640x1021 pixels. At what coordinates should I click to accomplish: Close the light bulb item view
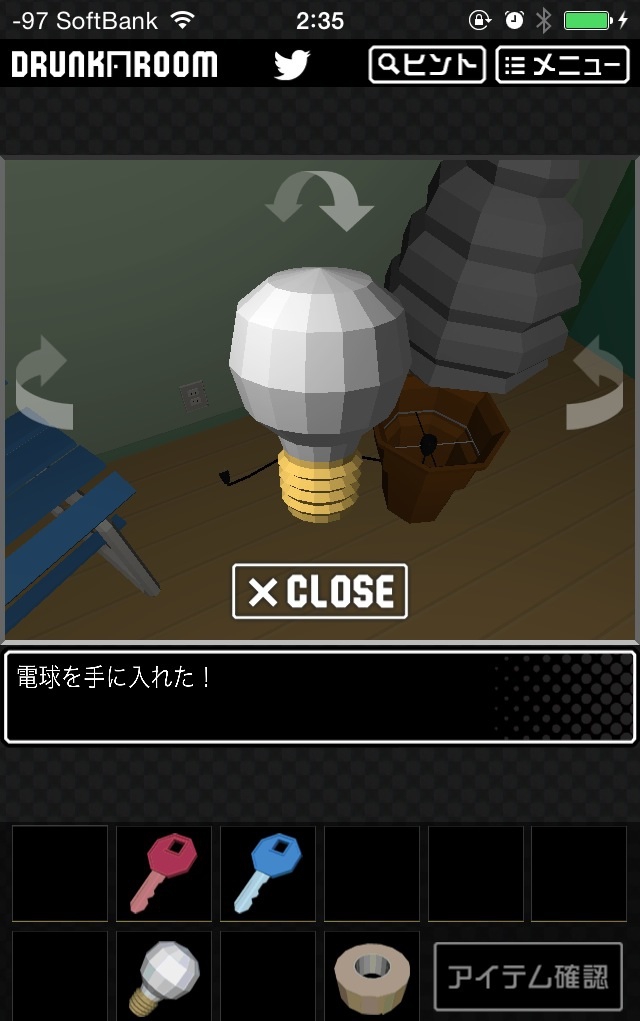(x=320, y=591)
